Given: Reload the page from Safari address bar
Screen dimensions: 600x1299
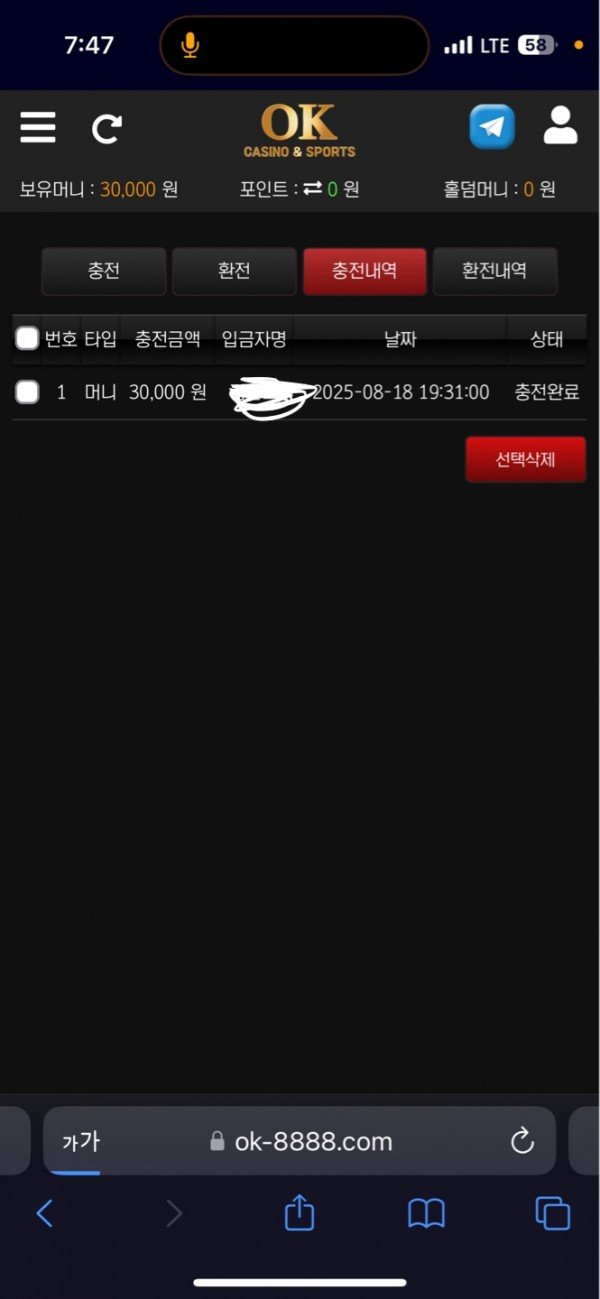Looking at the screenshot, I should [x=522, y=1141].
